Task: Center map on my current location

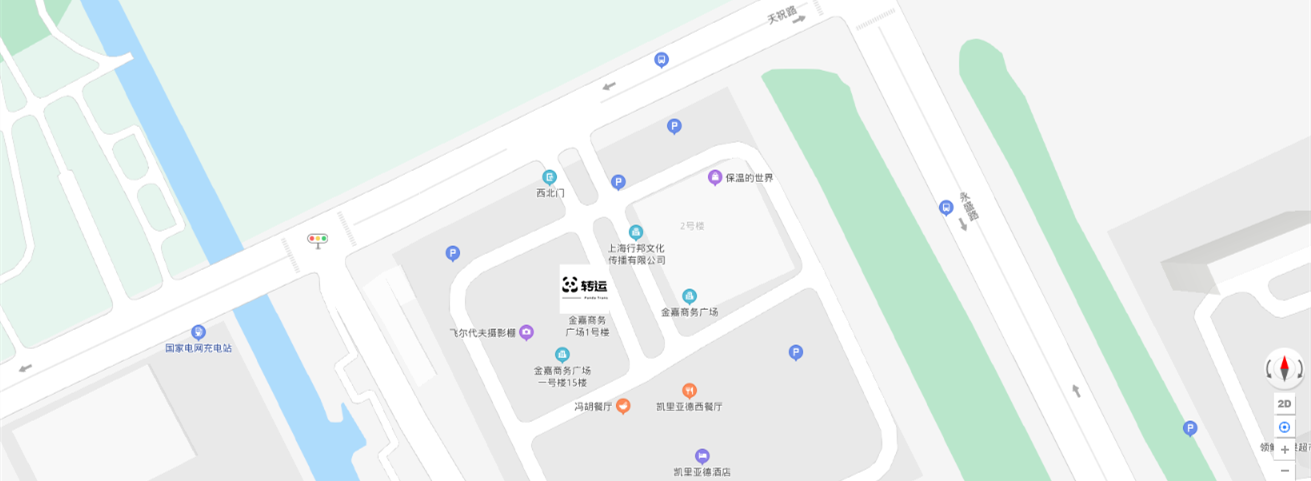Action: tap(1284, 427)
